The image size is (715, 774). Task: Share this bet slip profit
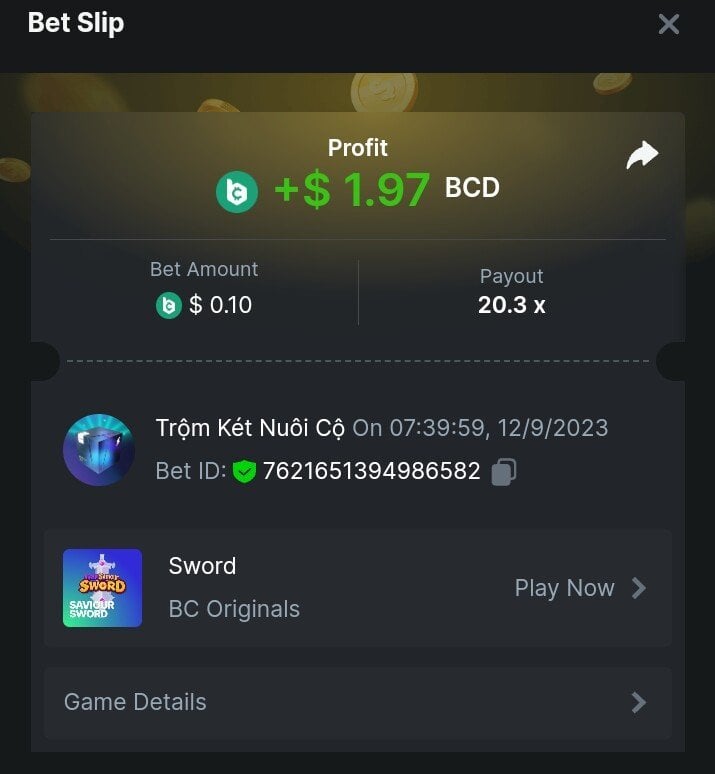click(642, 155)
